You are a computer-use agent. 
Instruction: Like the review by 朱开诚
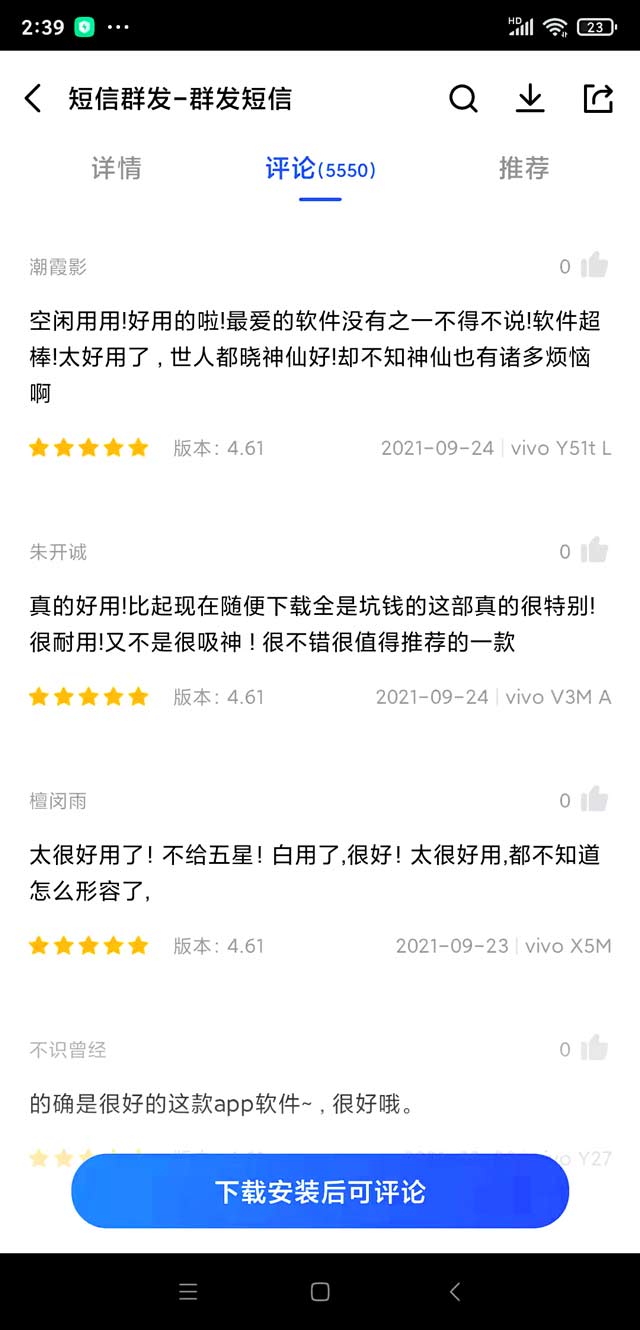pyautogui.click(x=594, y=550)
